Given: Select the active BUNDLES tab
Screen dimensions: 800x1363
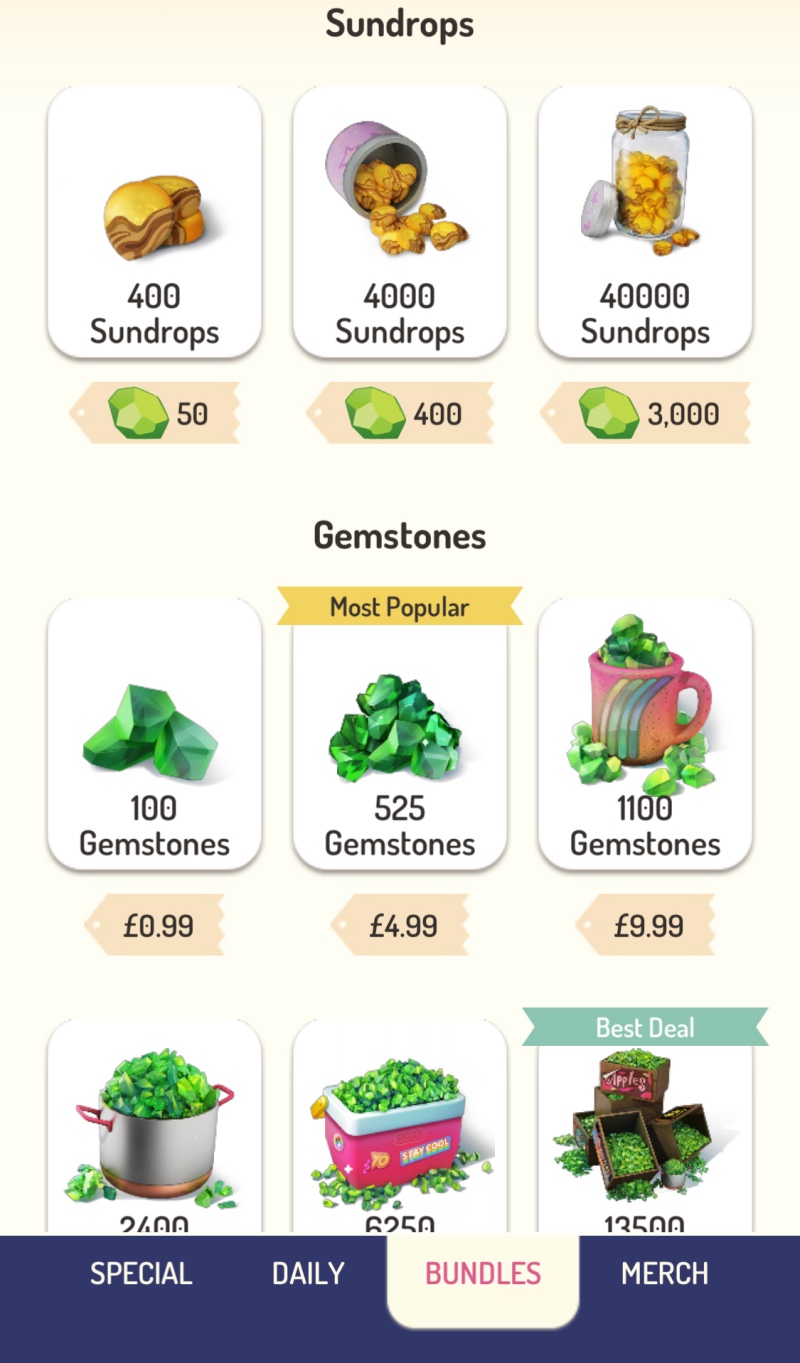Looking at the screenshot, I should click(x=482, y=1273).
